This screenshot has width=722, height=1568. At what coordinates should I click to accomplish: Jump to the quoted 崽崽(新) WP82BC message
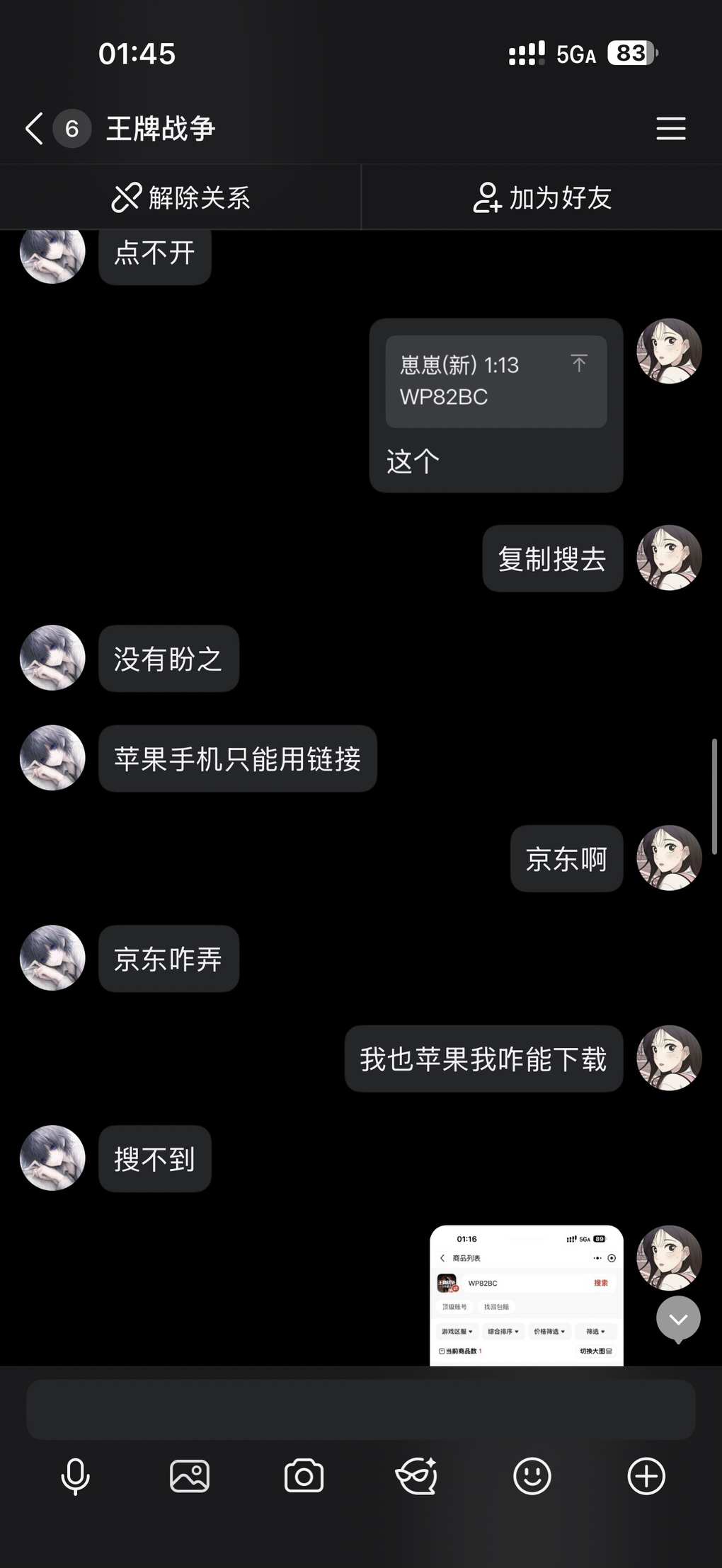pyautogui.click(x=495, y=381)
